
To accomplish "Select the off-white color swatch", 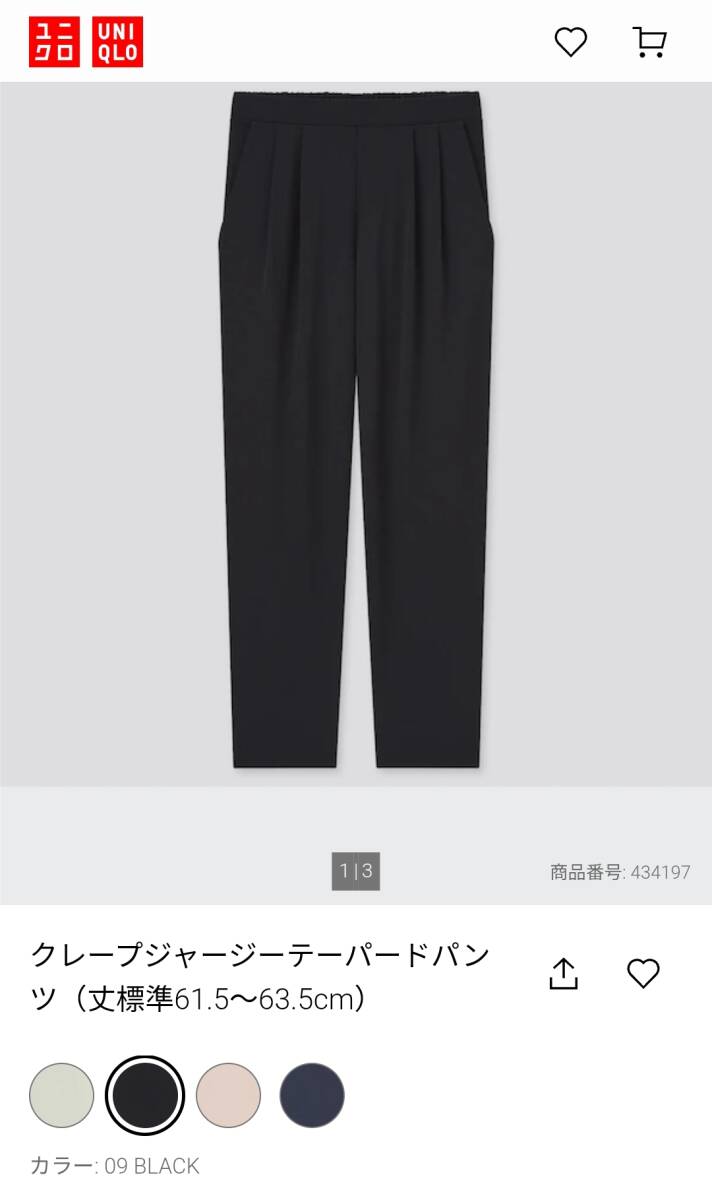I will [62, 1095].
